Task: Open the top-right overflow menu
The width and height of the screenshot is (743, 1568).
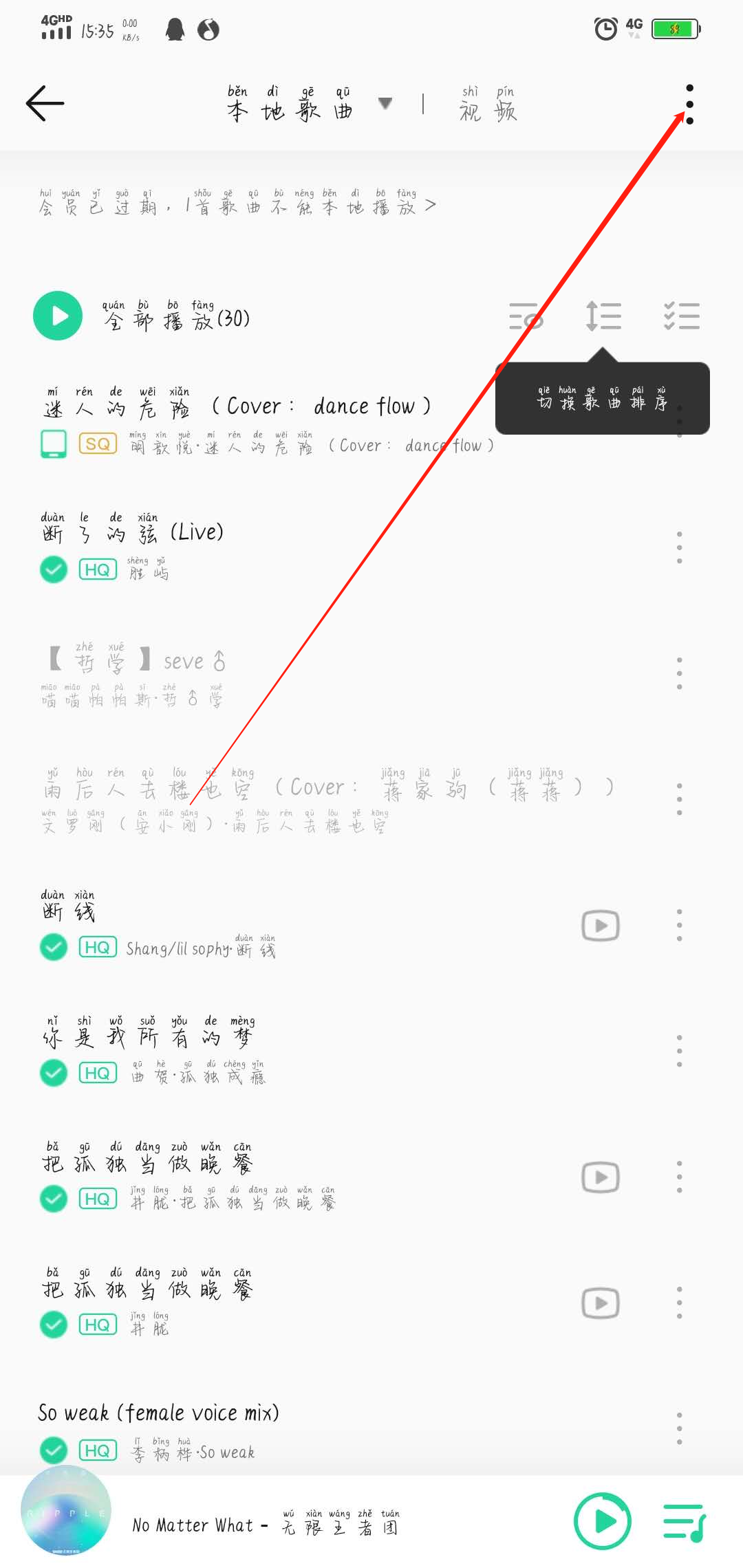Action: [689, 105]
